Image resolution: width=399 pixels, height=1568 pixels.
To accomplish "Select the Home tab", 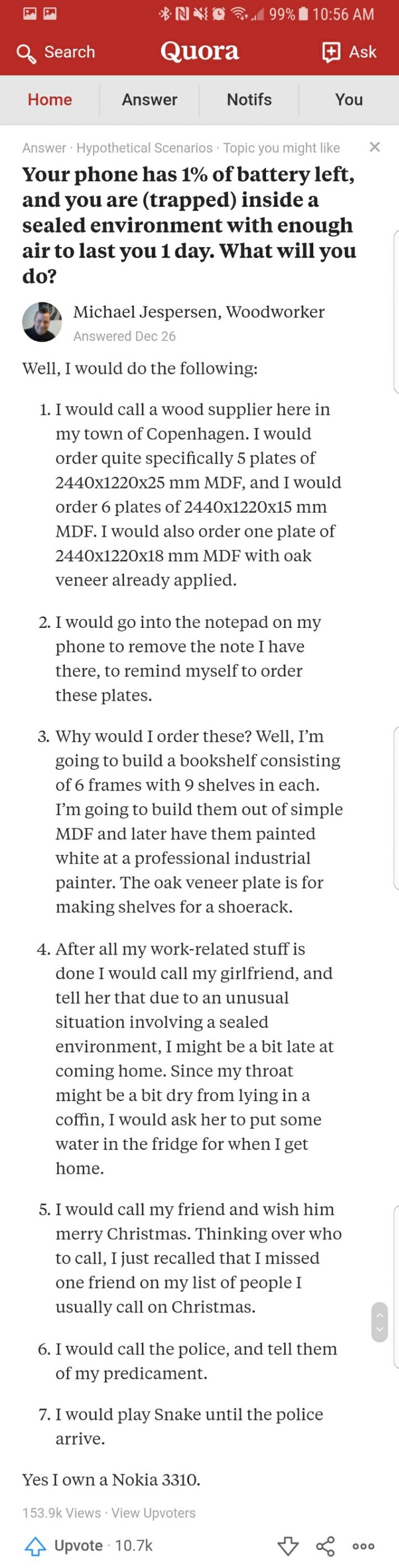I will (x=50, y=99).
